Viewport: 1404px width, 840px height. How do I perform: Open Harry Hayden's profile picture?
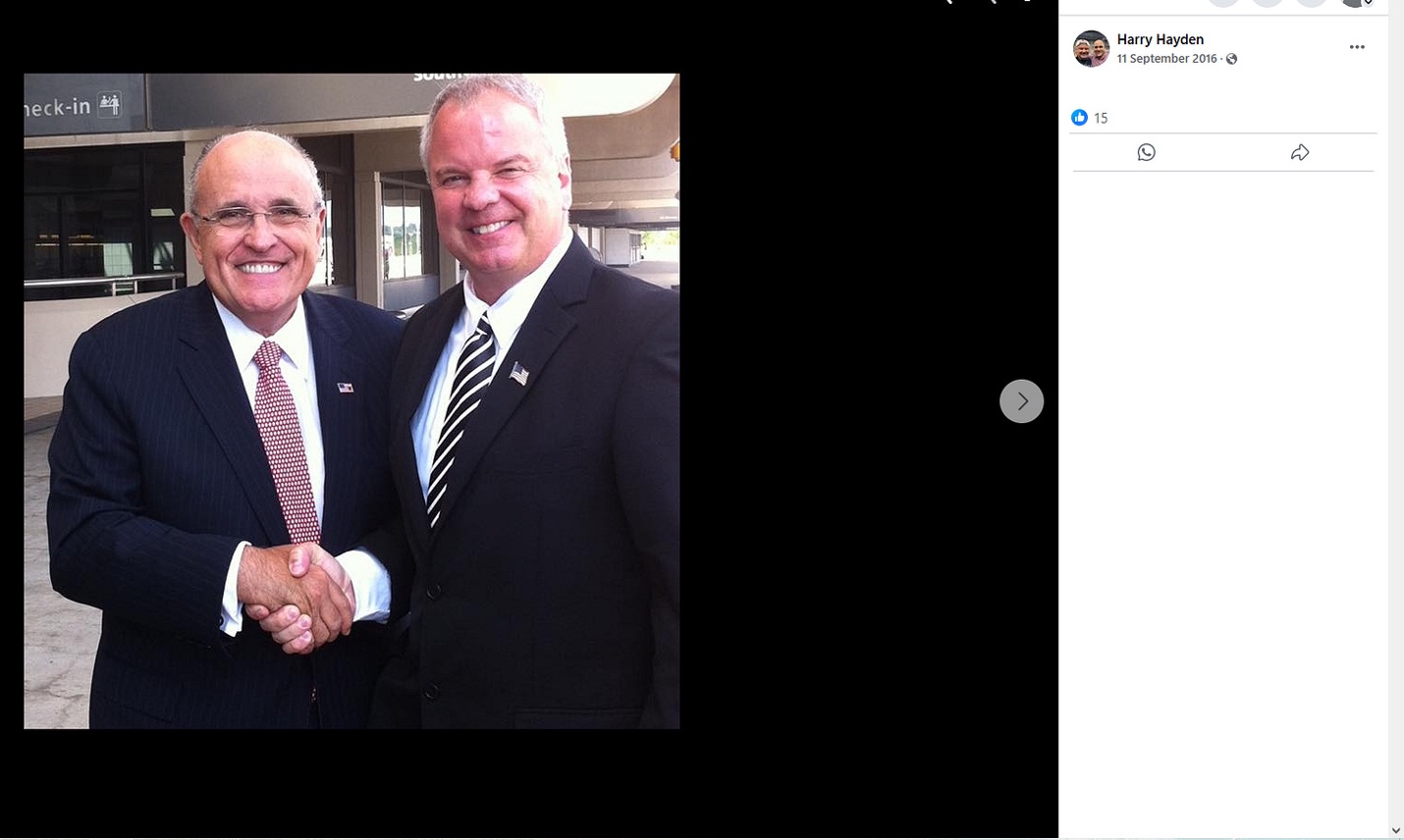coord(1091,48)
